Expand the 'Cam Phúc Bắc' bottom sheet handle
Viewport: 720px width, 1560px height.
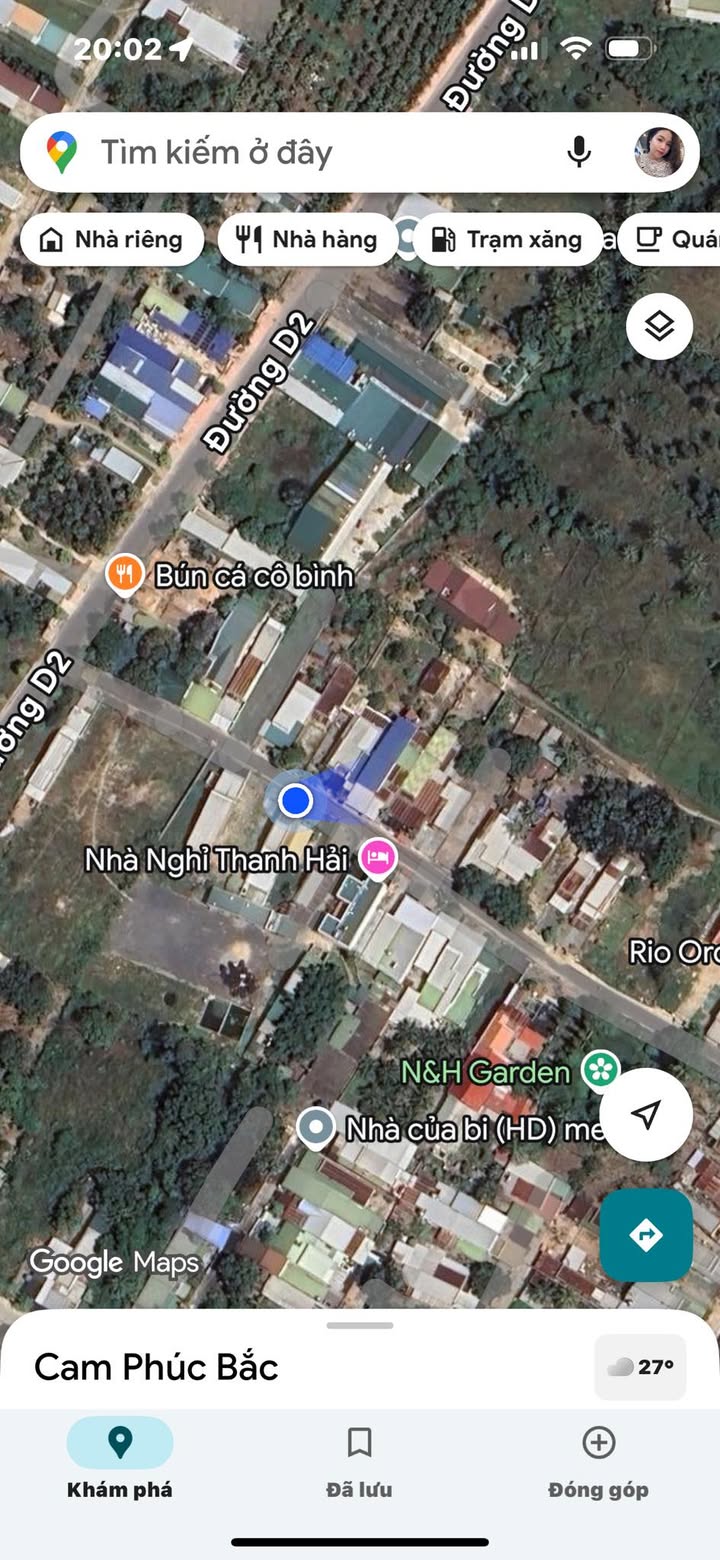(x=360, y=1326)
